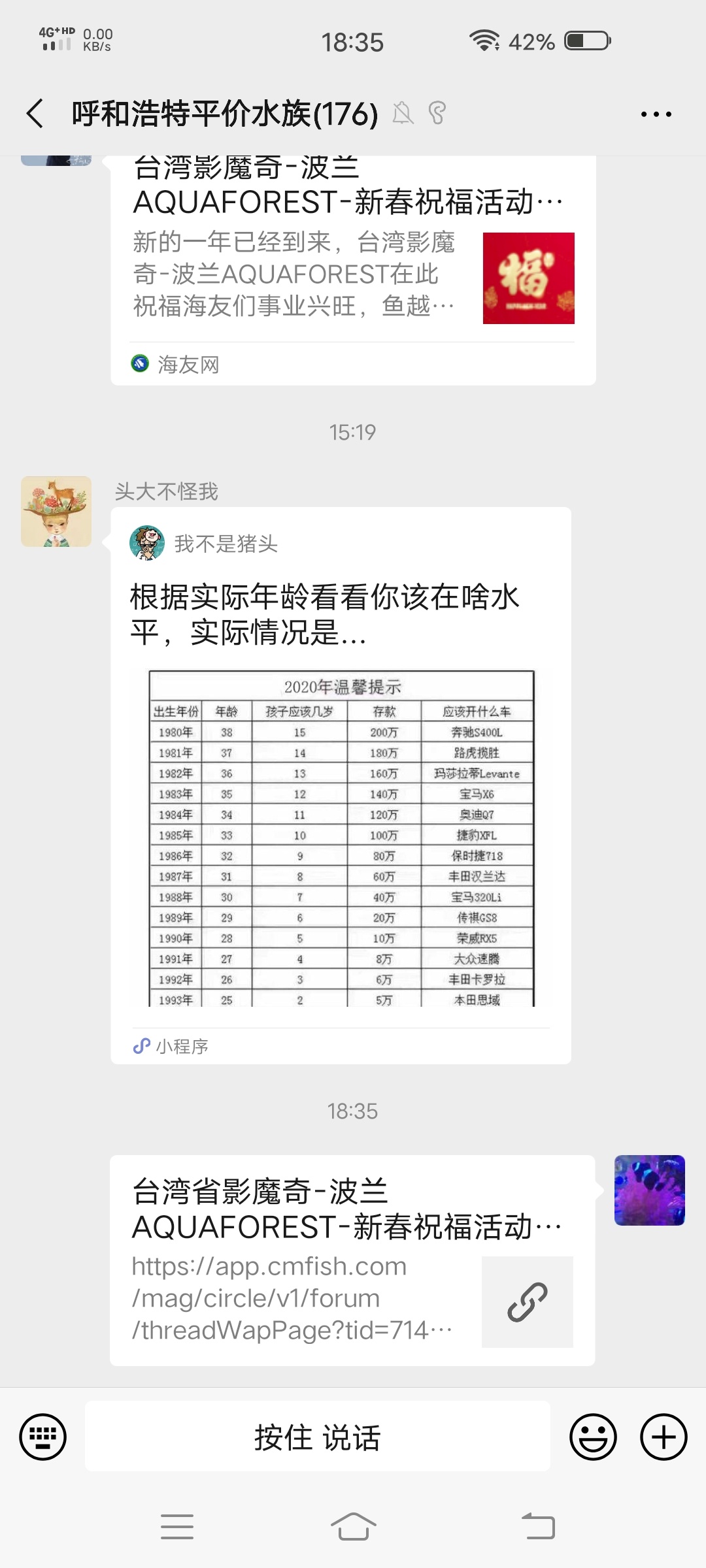This screenshot has width=706, height=1568.
Task: Open the emoji sticker panel
Action: [593, 1437]
